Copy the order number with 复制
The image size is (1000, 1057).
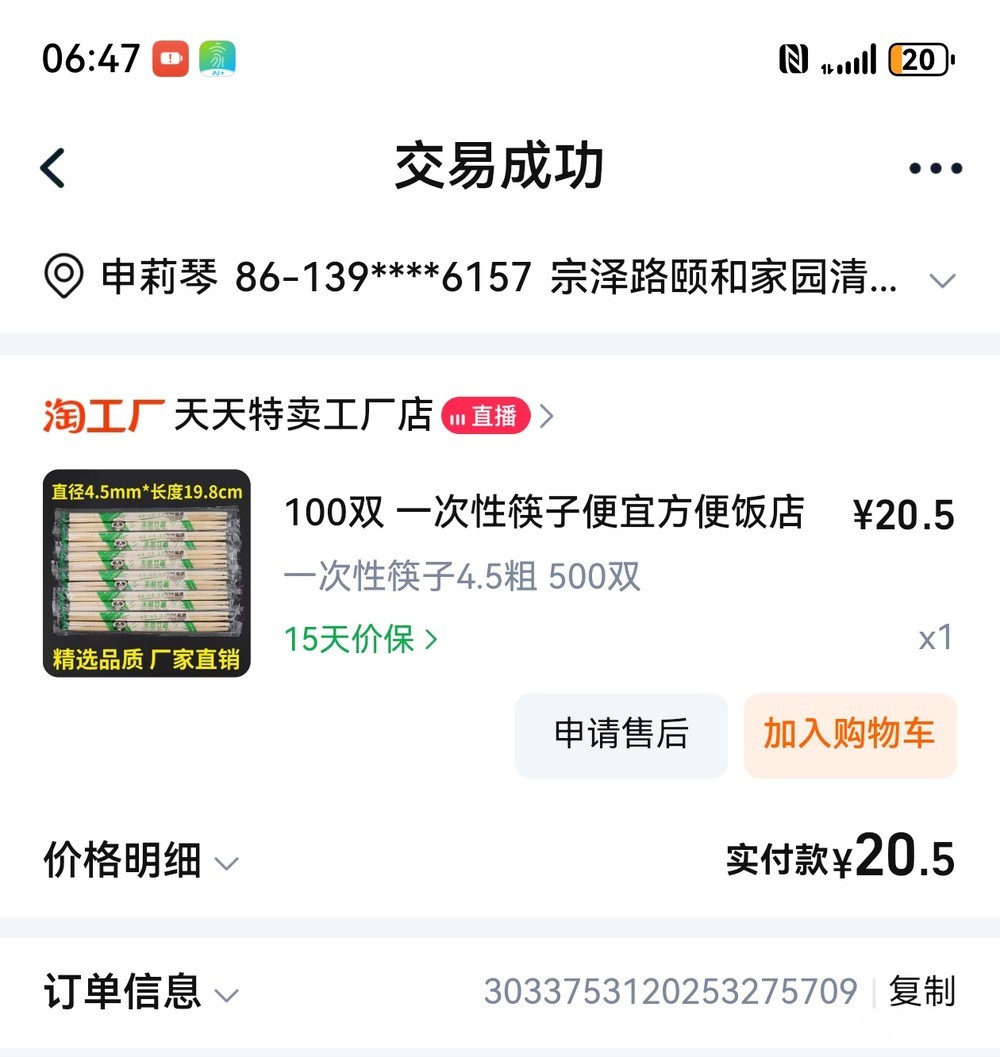(922, 992)
